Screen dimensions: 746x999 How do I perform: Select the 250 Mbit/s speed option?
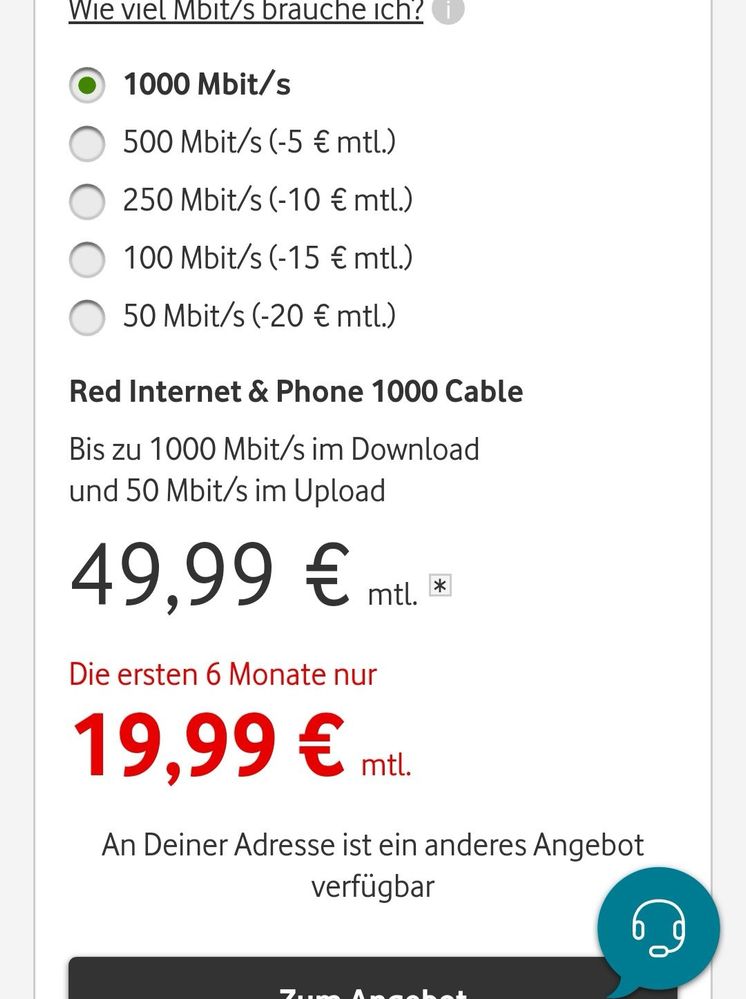click(x=88, y=202)
